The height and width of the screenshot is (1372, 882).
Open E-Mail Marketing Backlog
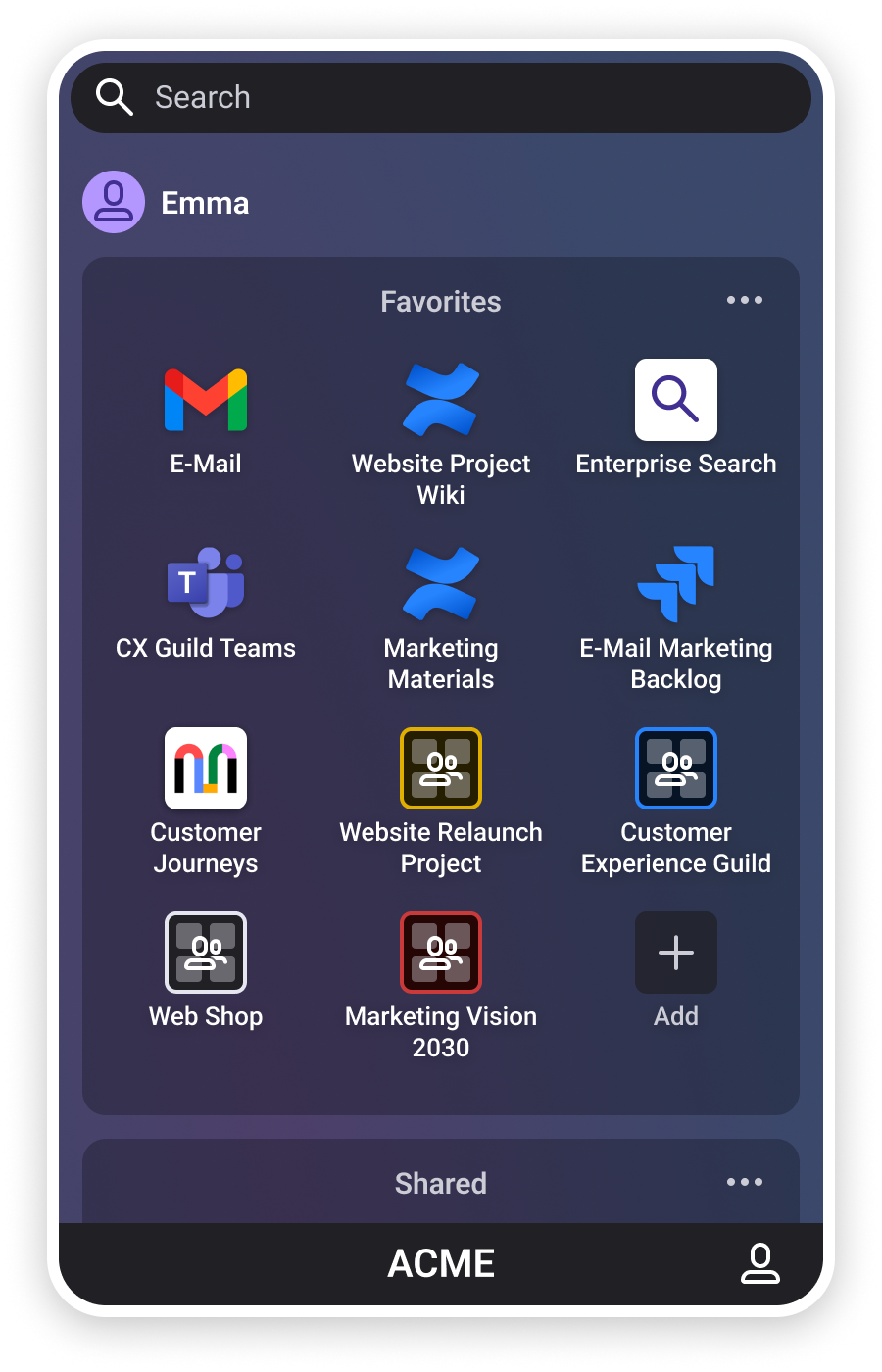pyautogui.click(x=676, y=584)
